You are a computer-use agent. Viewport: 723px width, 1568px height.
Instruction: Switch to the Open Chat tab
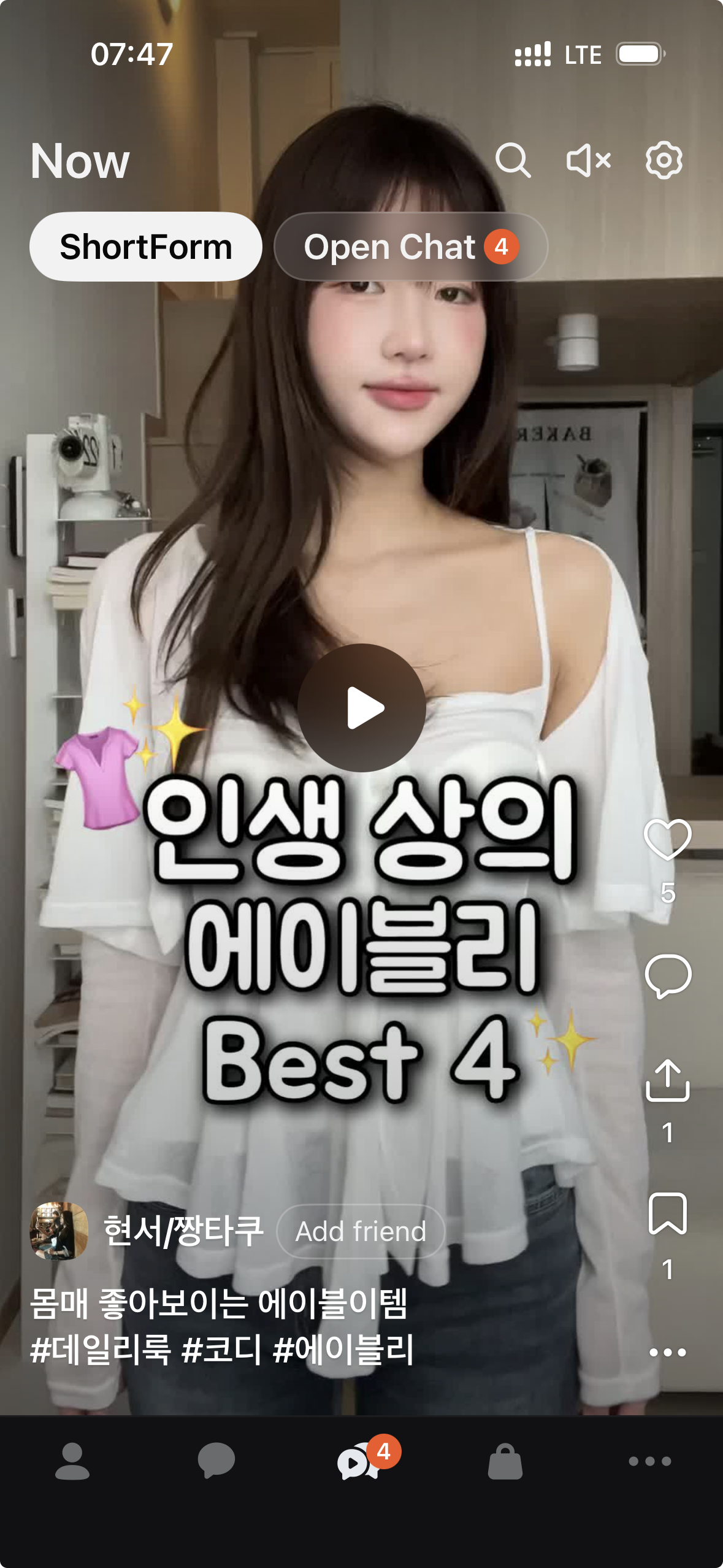pos(411,247)
